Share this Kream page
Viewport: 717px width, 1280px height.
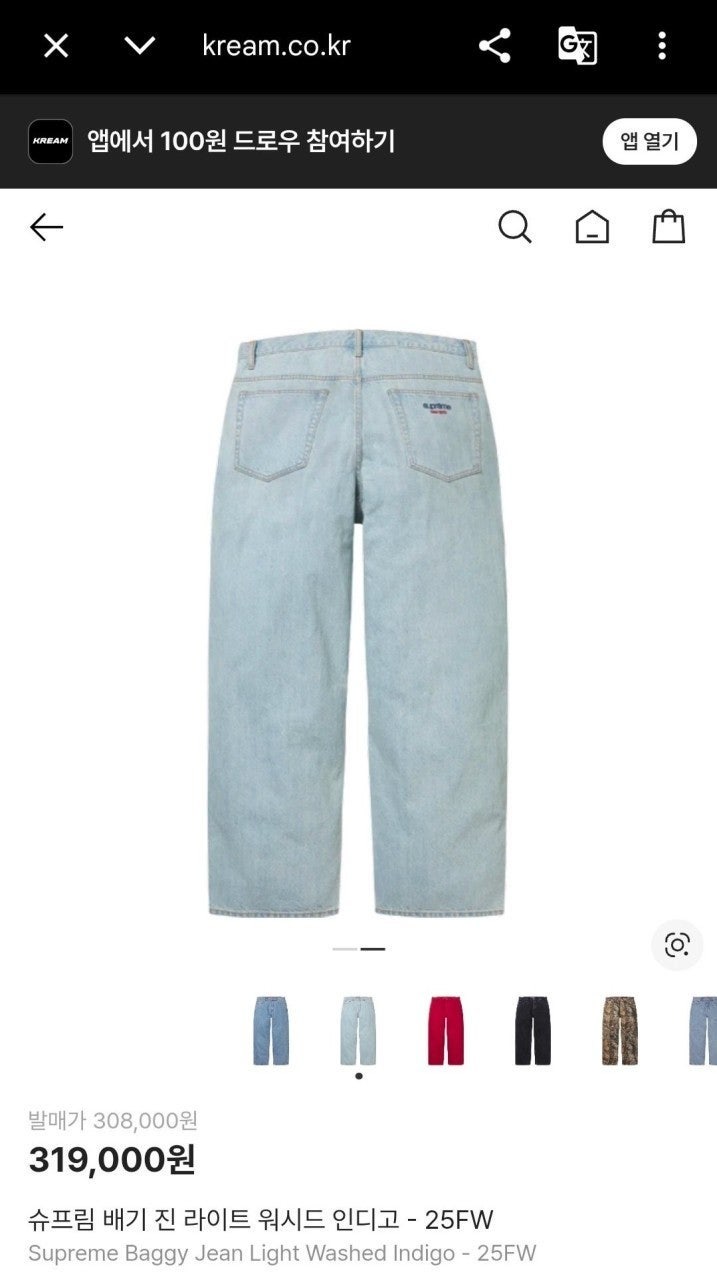(495, 46)
